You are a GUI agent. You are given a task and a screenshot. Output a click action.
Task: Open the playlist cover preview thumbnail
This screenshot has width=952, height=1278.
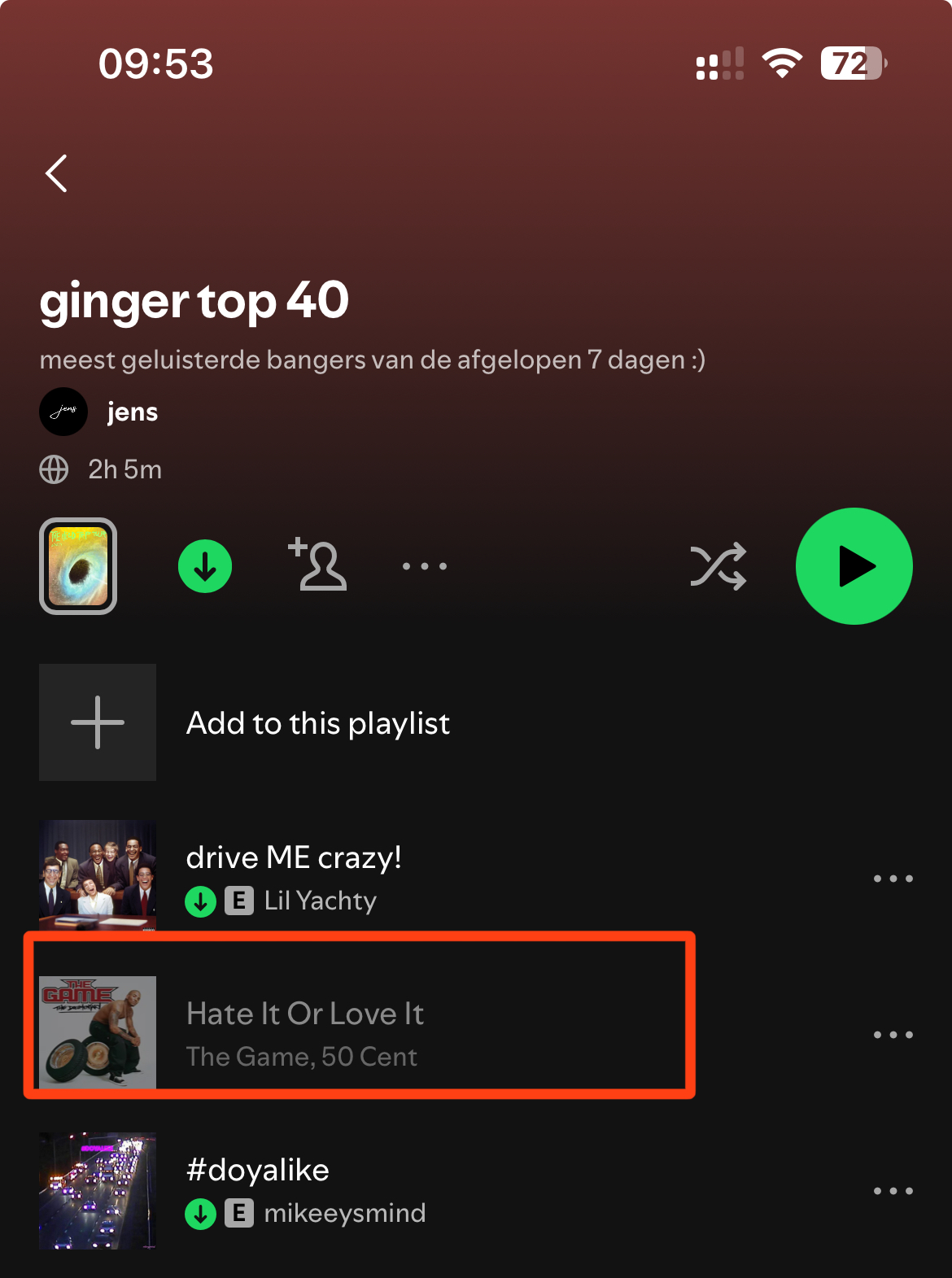[78, 566]
